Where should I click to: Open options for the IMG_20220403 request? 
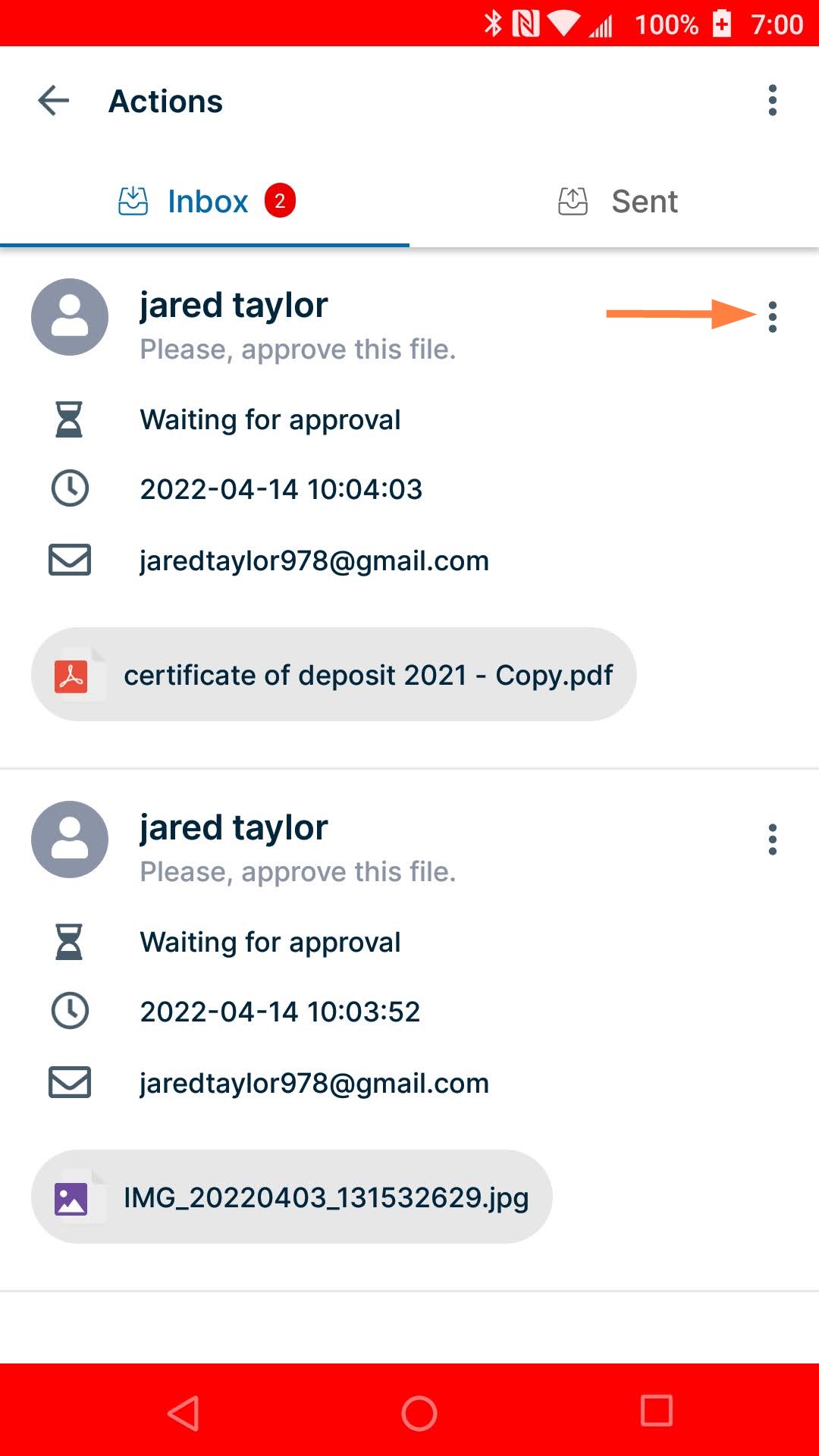click(x=772, y=839)
